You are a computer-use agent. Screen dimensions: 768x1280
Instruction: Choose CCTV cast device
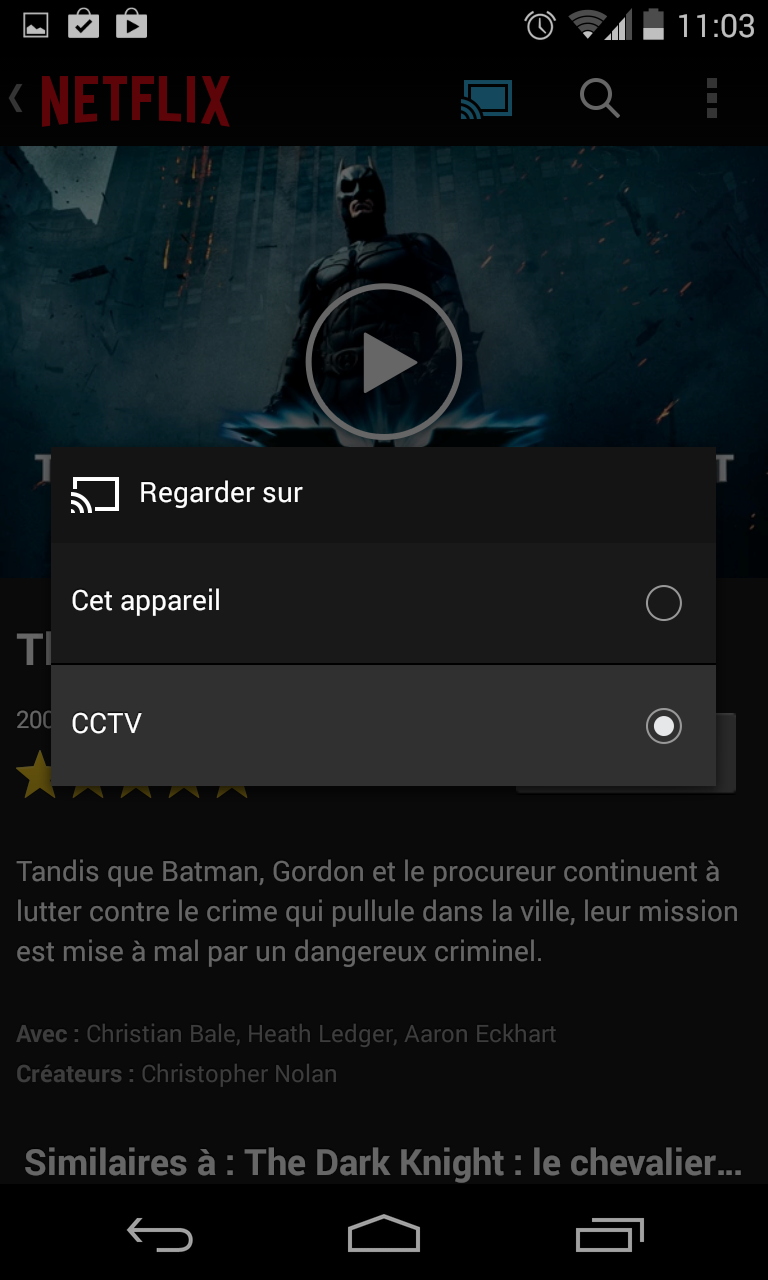383,725
